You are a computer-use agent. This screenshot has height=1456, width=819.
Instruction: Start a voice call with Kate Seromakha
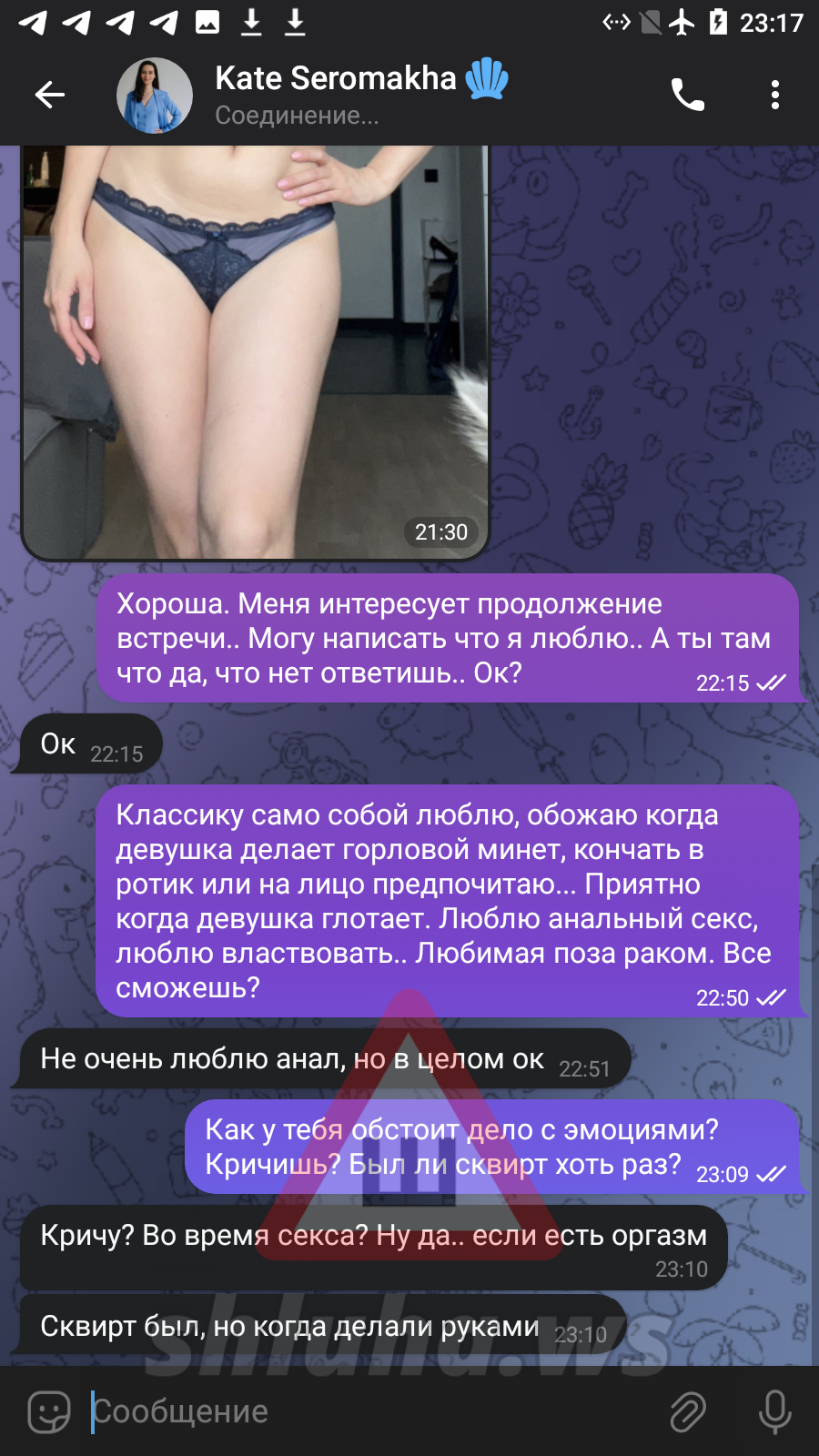click(687, 95)
